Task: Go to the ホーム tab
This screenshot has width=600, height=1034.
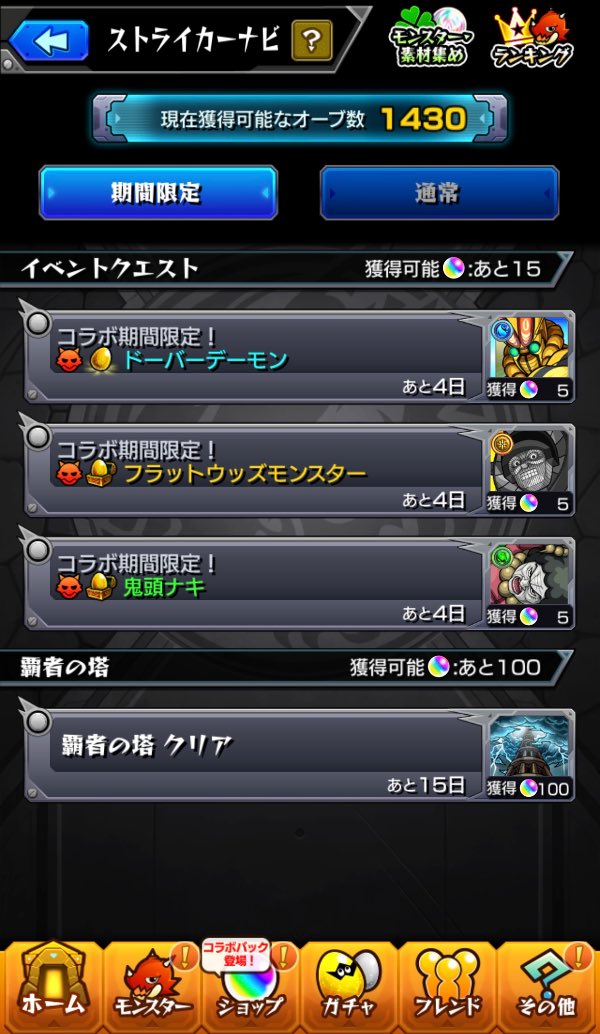Action: point(47,990)
